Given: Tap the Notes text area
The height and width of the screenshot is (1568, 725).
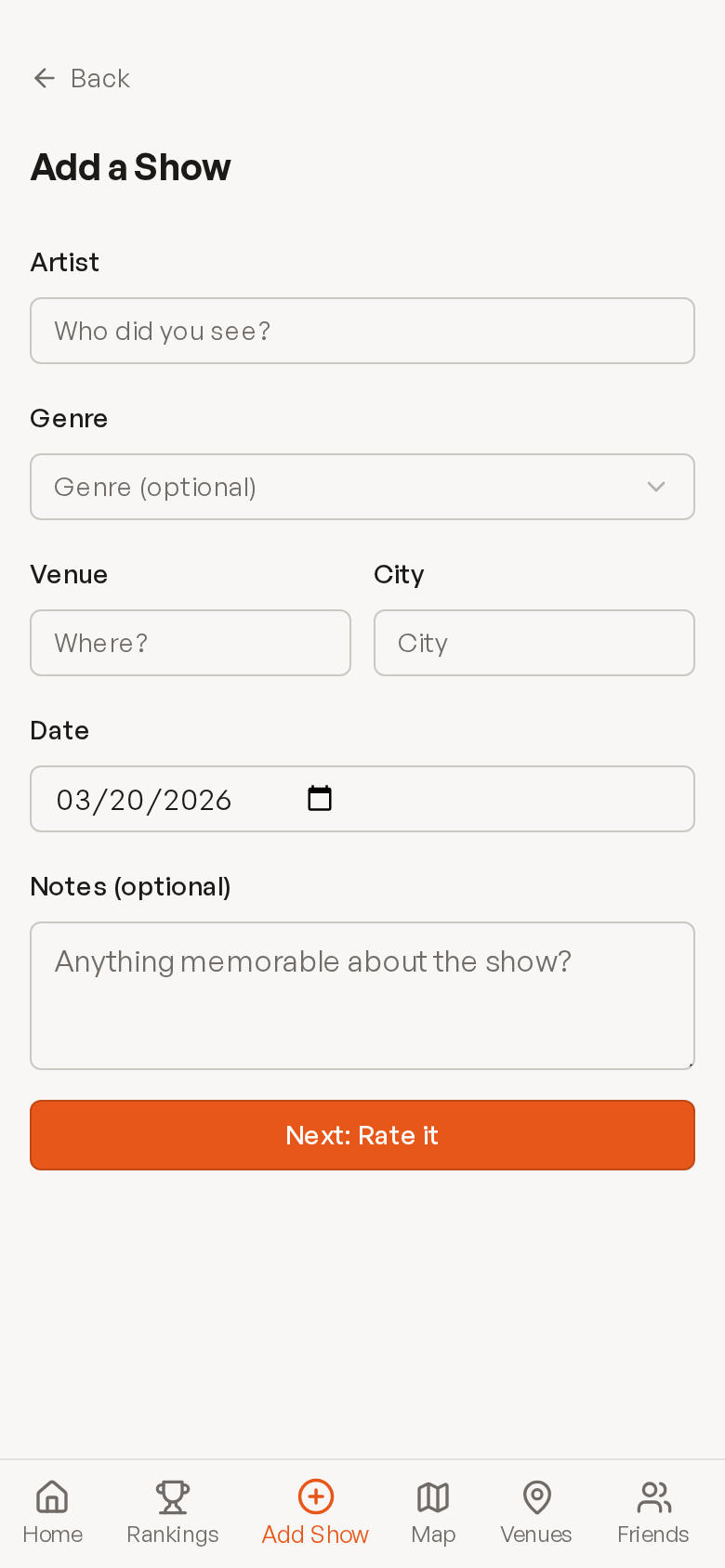Looking at the screenshot, I should point(362,994).
